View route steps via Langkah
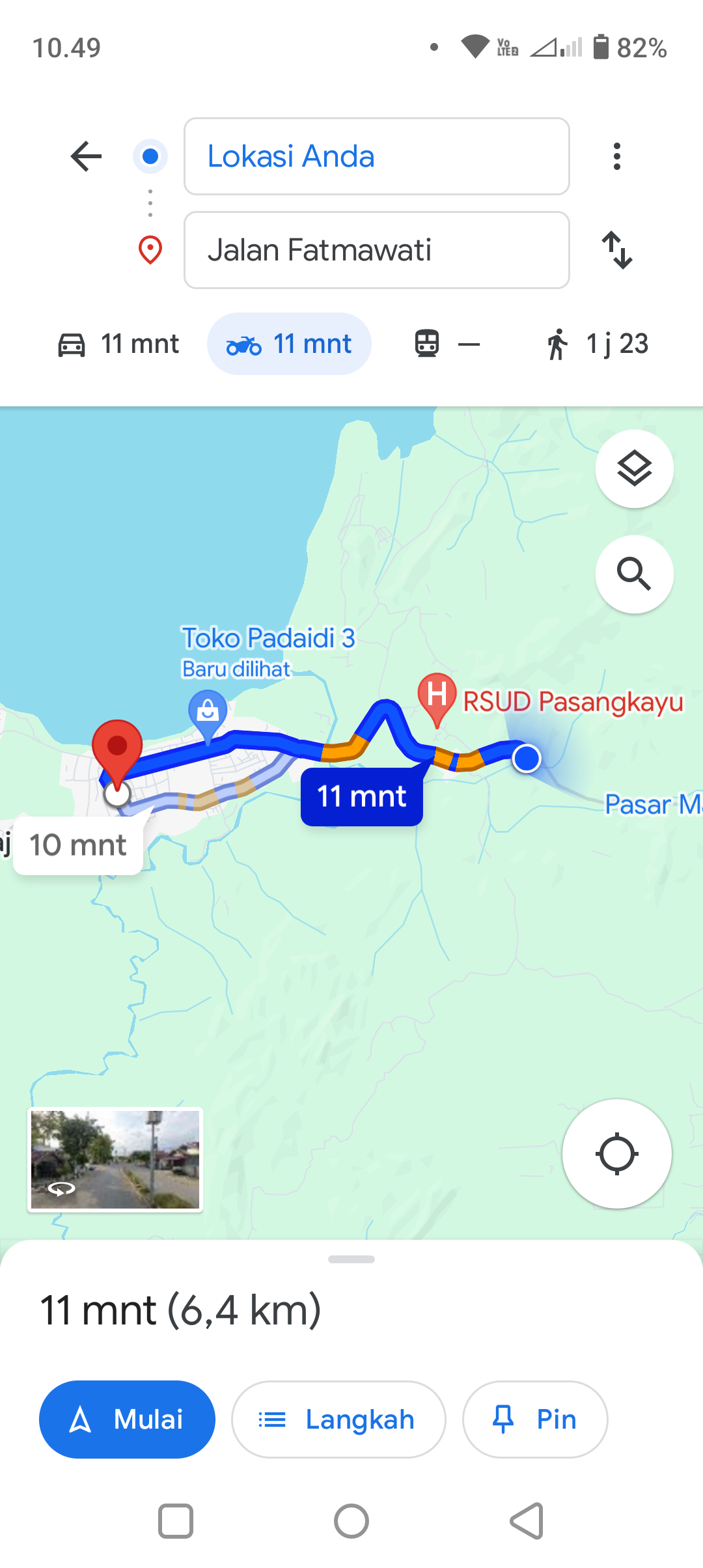The width and height of the screenshot is (703, 1568). pyautogui.click(x=338, y=1420)
